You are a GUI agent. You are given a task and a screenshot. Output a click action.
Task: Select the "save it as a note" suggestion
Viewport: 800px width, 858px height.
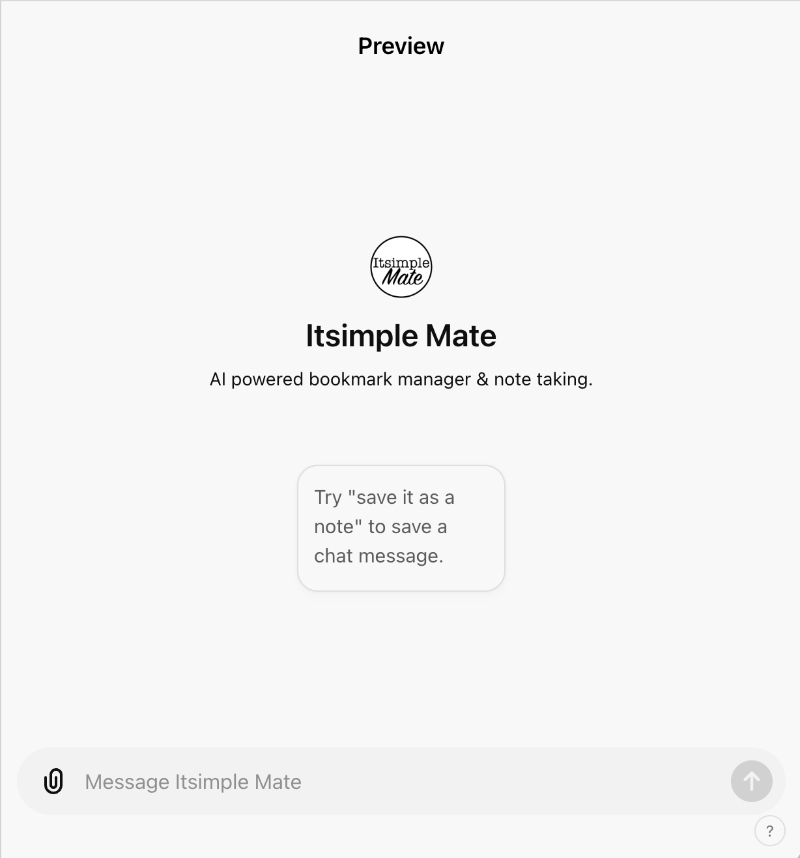[x=401, y=527]
